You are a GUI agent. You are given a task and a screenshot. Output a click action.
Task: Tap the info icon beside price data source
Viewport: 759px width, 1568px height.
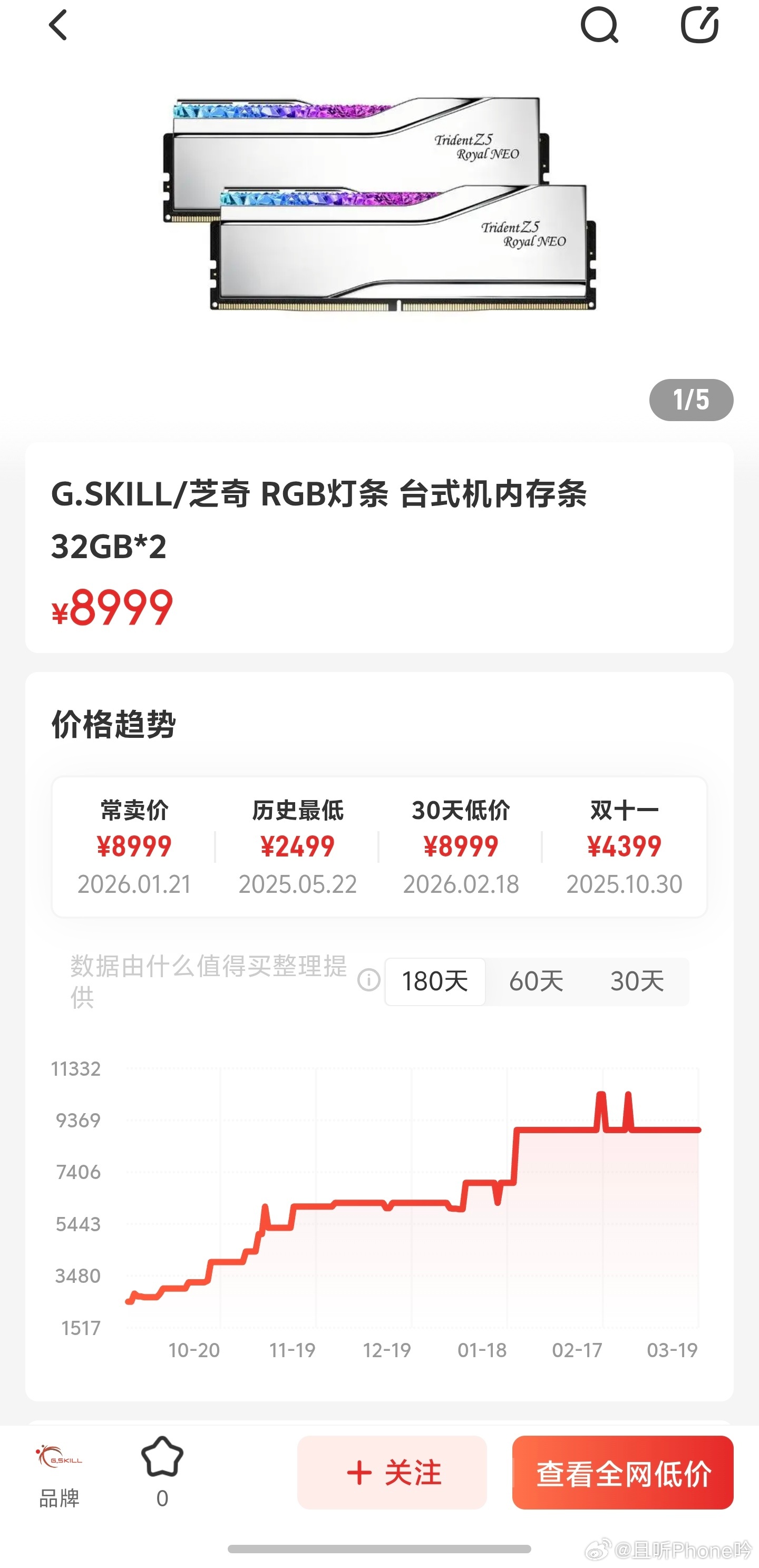368,979
